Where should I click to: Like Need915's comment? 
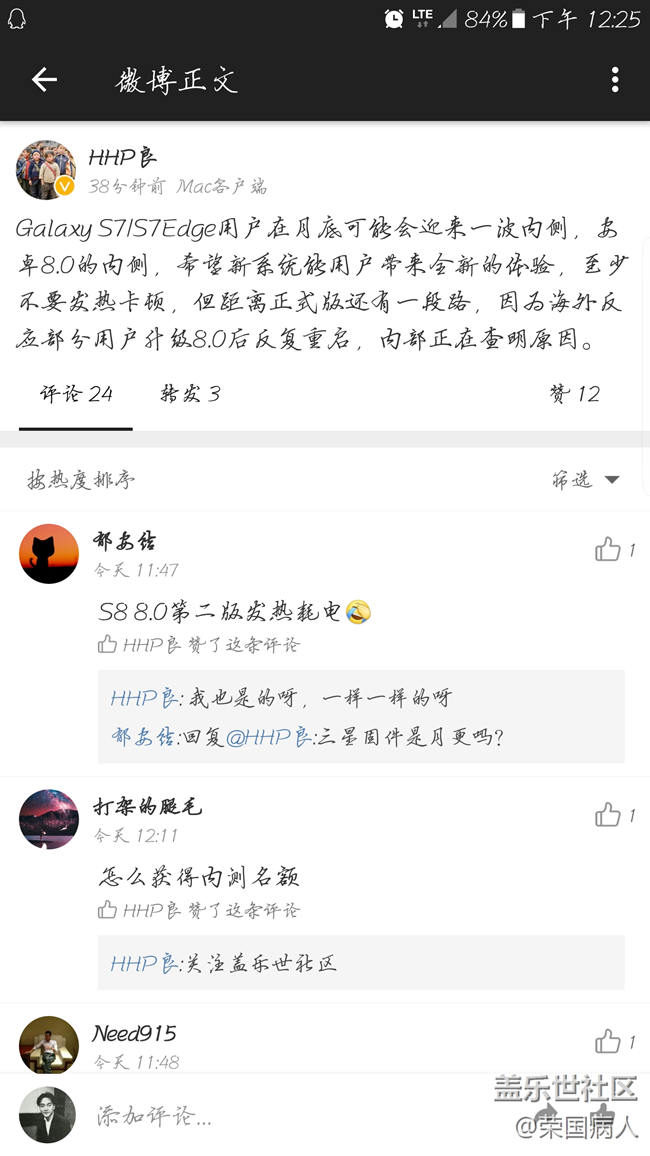[x=615, y=1042]
